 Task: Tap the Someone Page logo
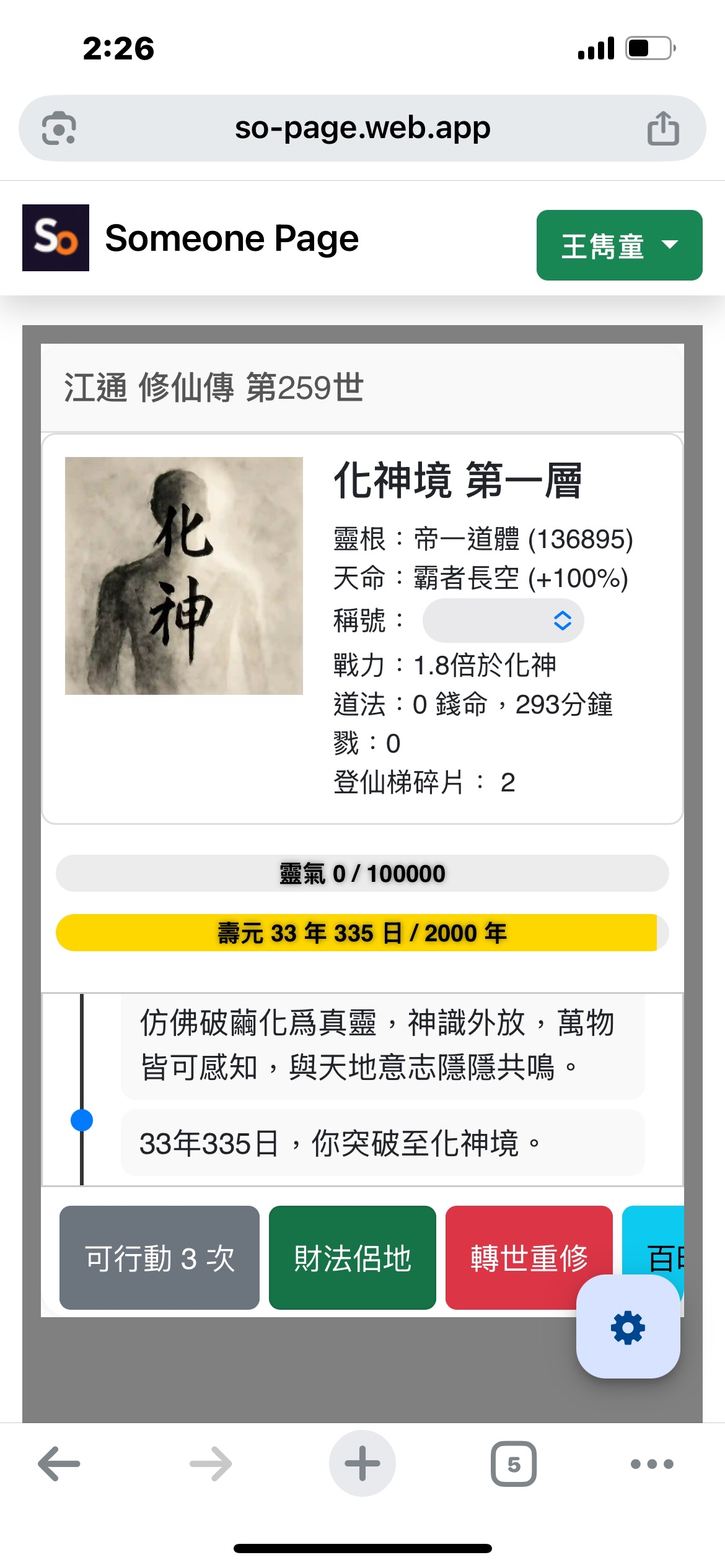tap(56, 238)
